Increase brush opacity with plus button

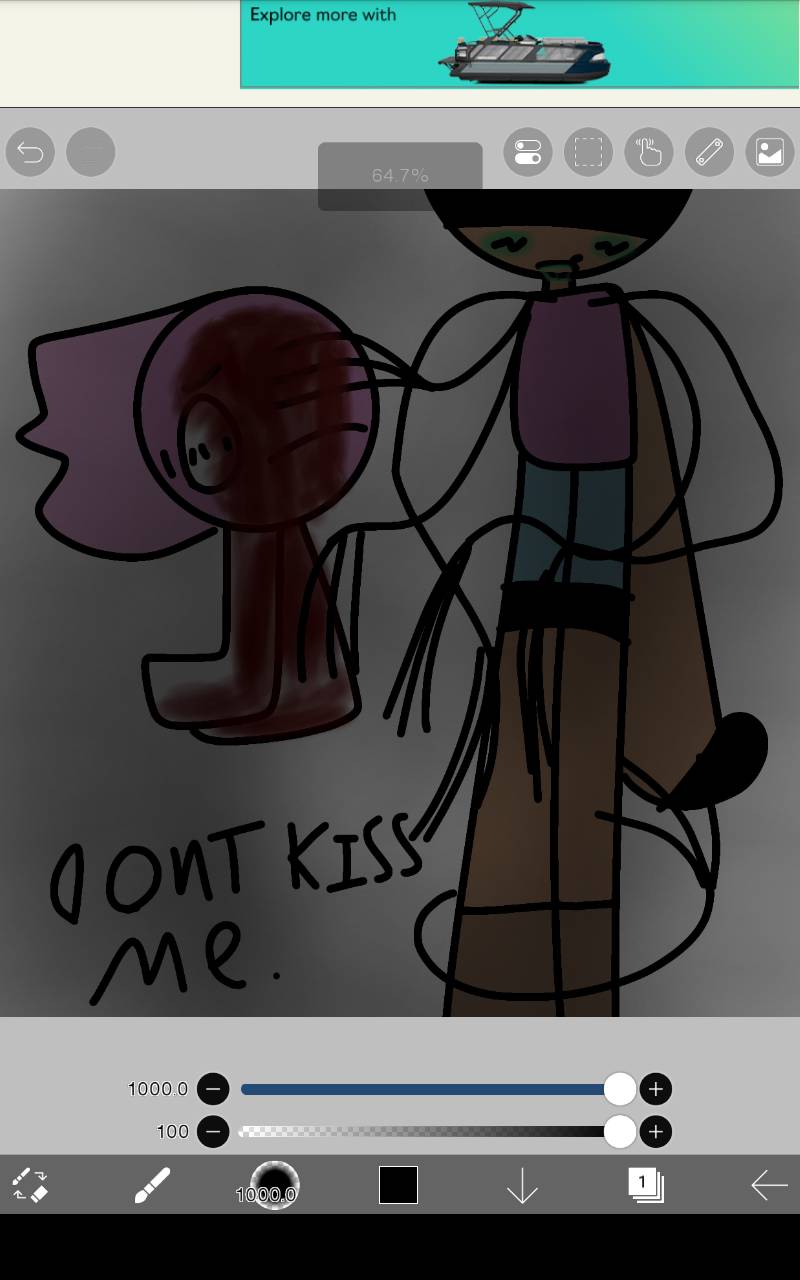click(x=655, y=1132)
